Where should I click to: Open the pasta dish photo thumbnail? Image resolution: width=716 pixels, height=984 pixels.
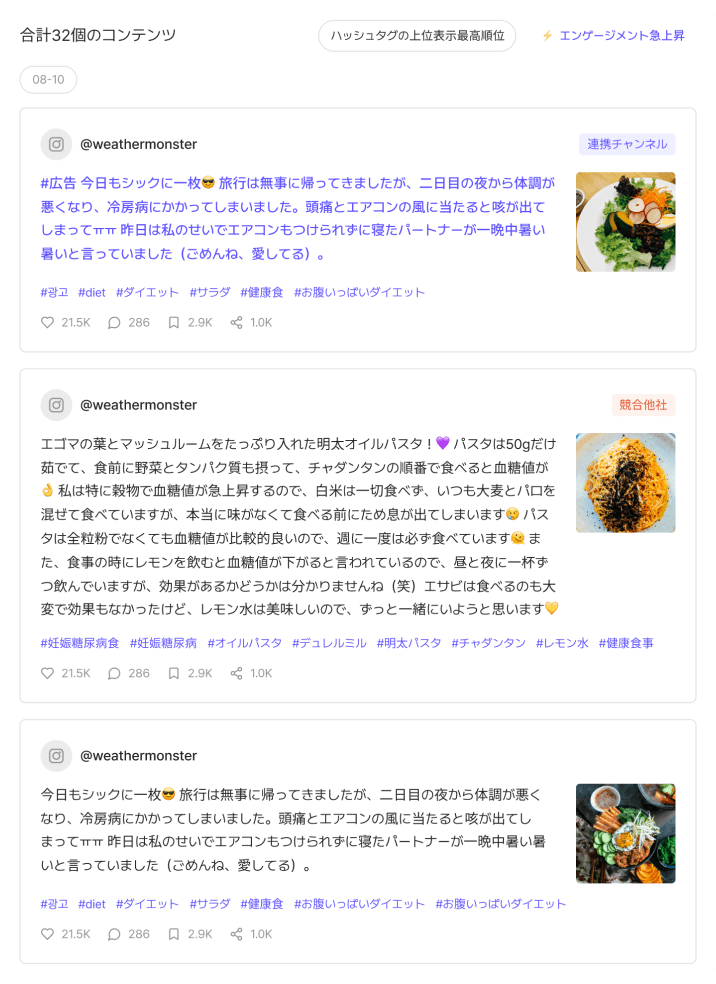[626, 483]
